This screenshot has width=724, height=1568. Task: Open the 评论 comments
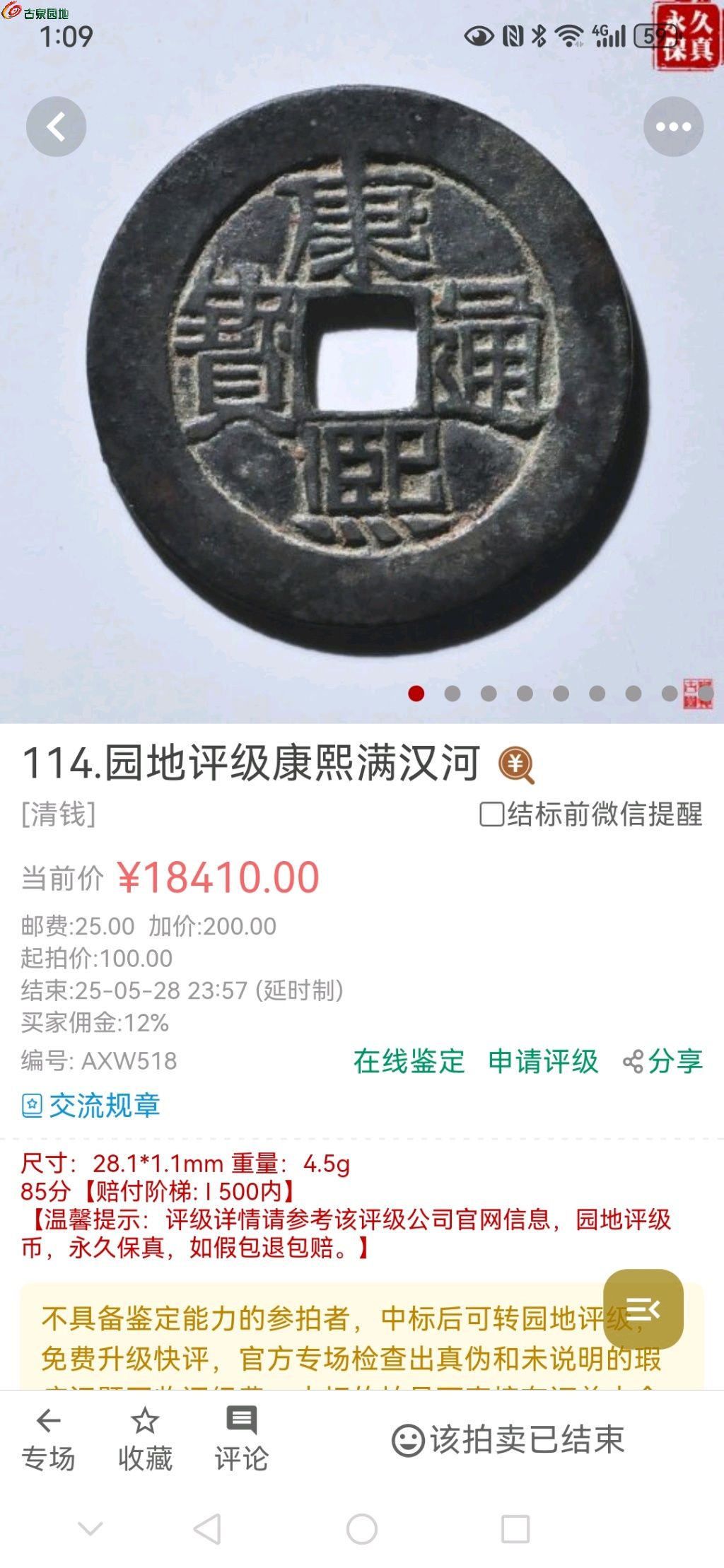point(241,1438)
